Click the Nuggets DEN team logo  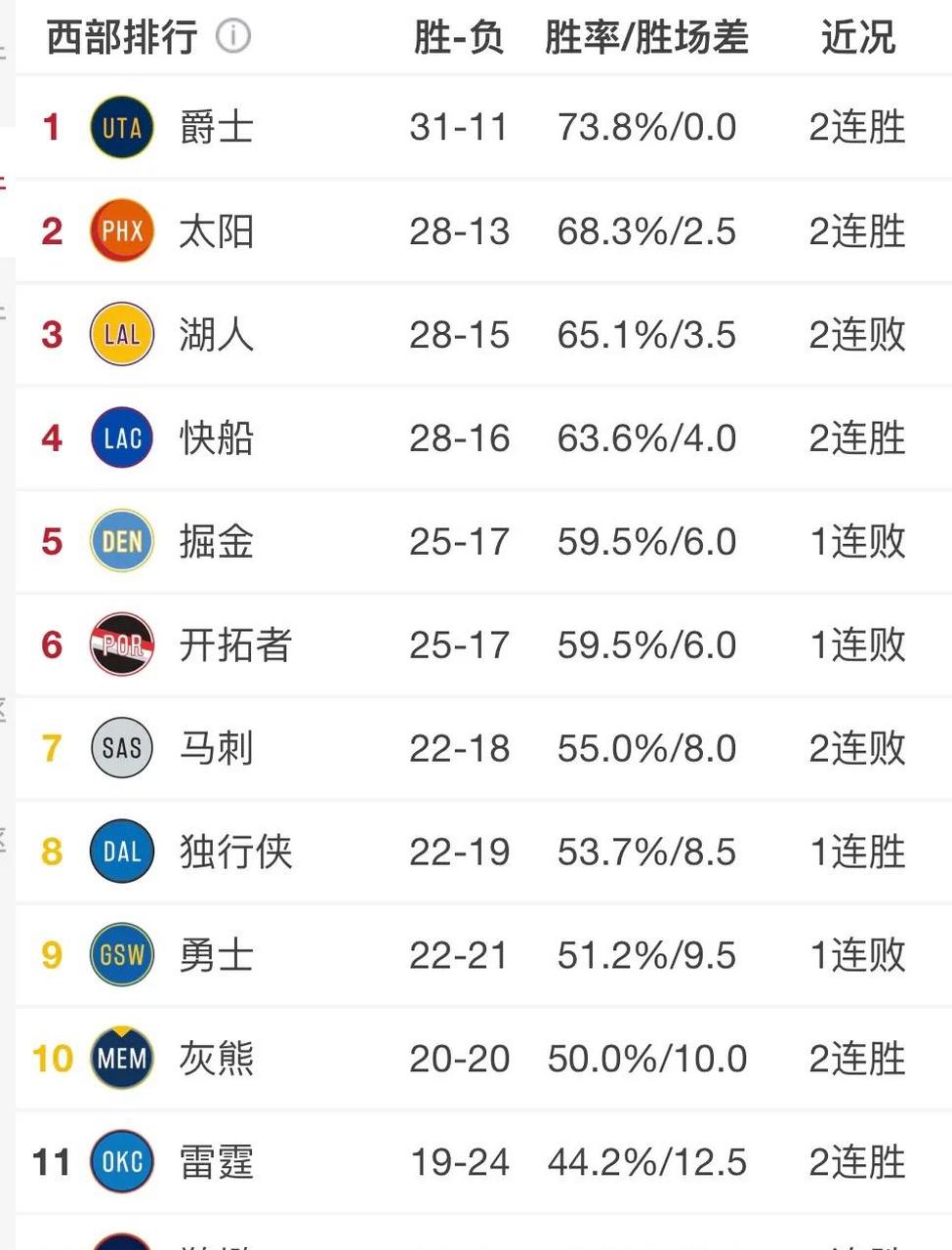(x=121, y=541)
